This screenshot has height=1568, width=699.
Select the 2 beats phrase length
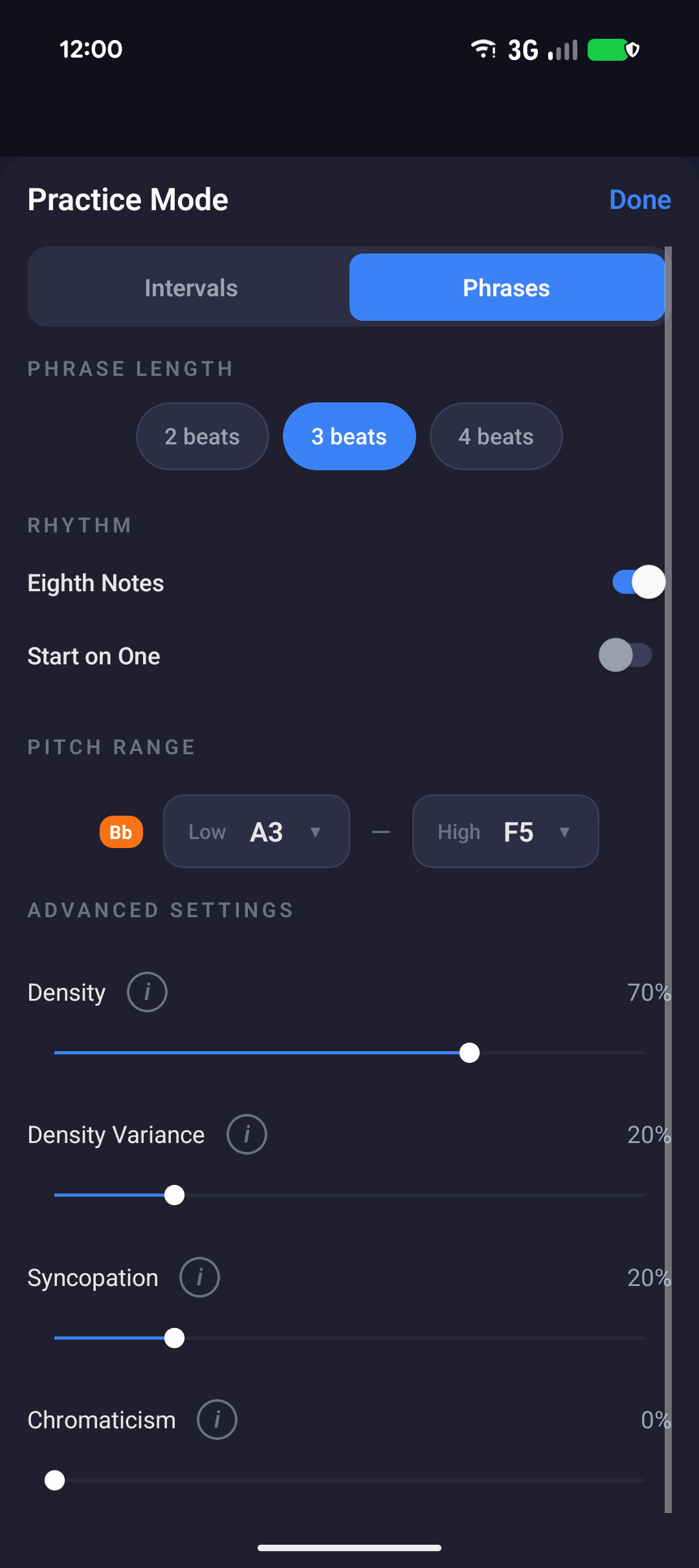[202, 436]
